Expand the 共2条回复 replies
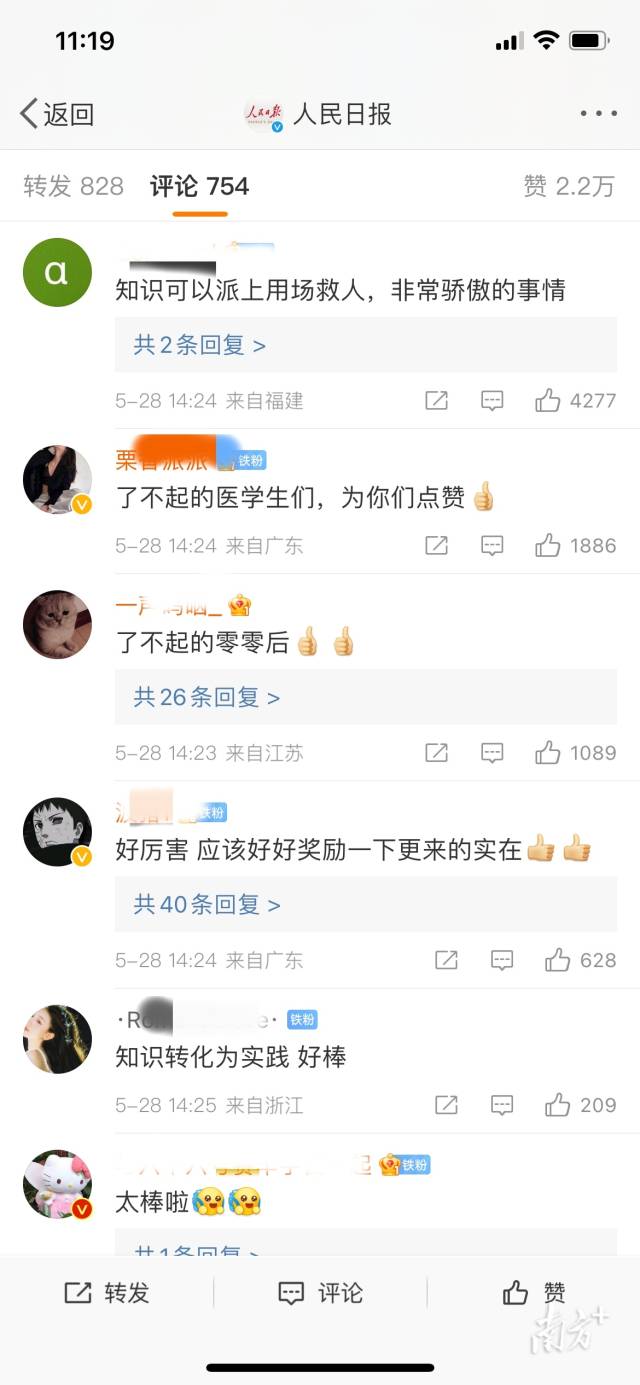 pyautogui.click(x=200, y=345)
